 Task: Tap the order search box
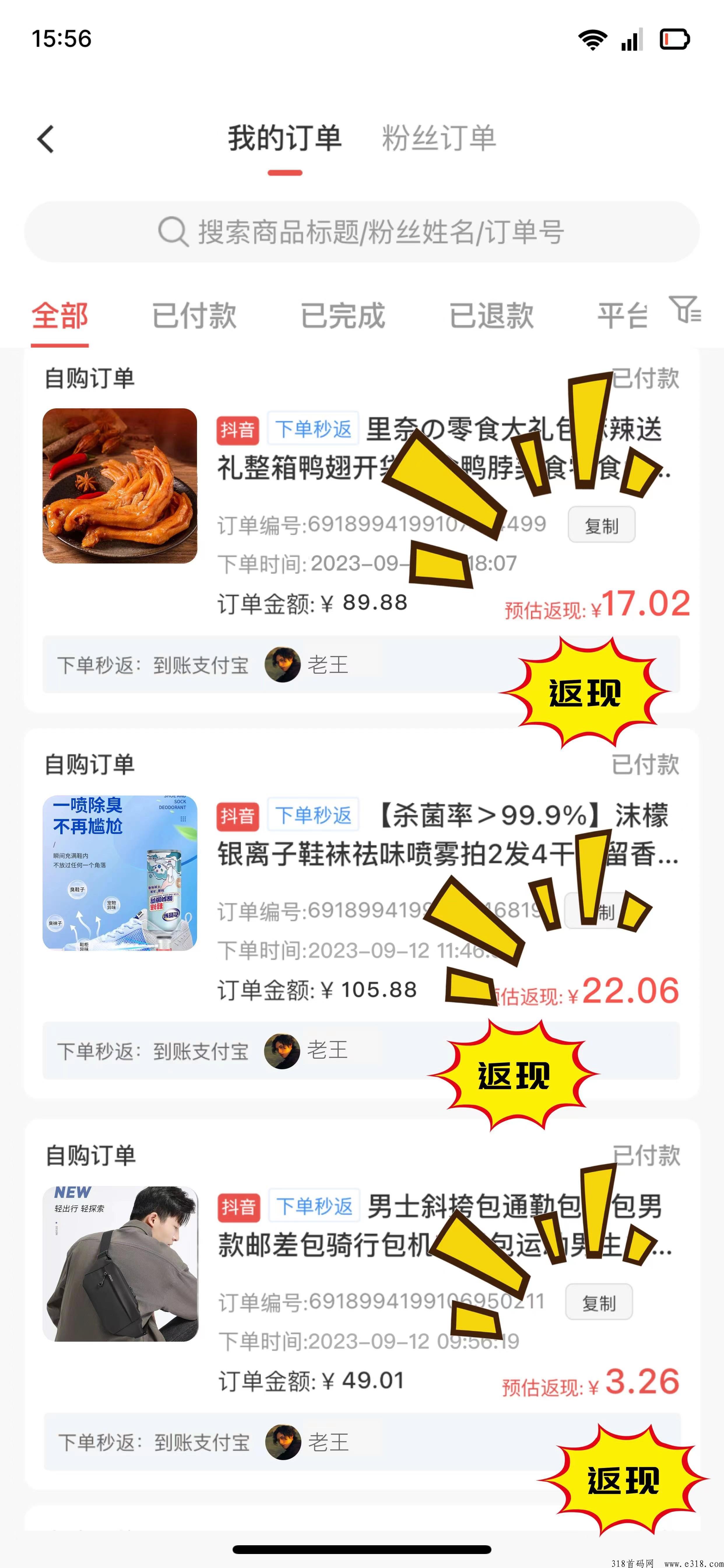(x=361, y=232)
